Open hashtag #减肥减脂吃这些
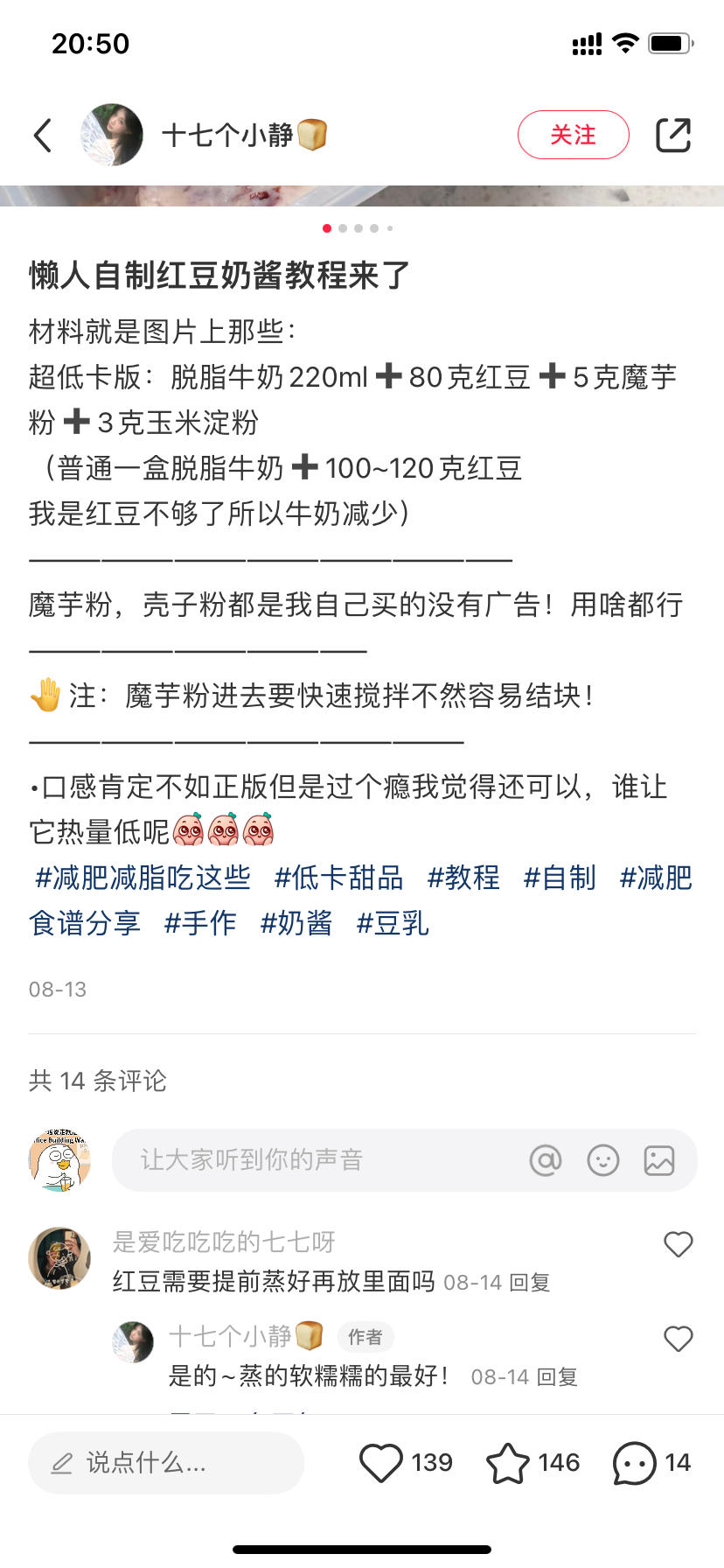724x1568 pixels. [143, 878]
